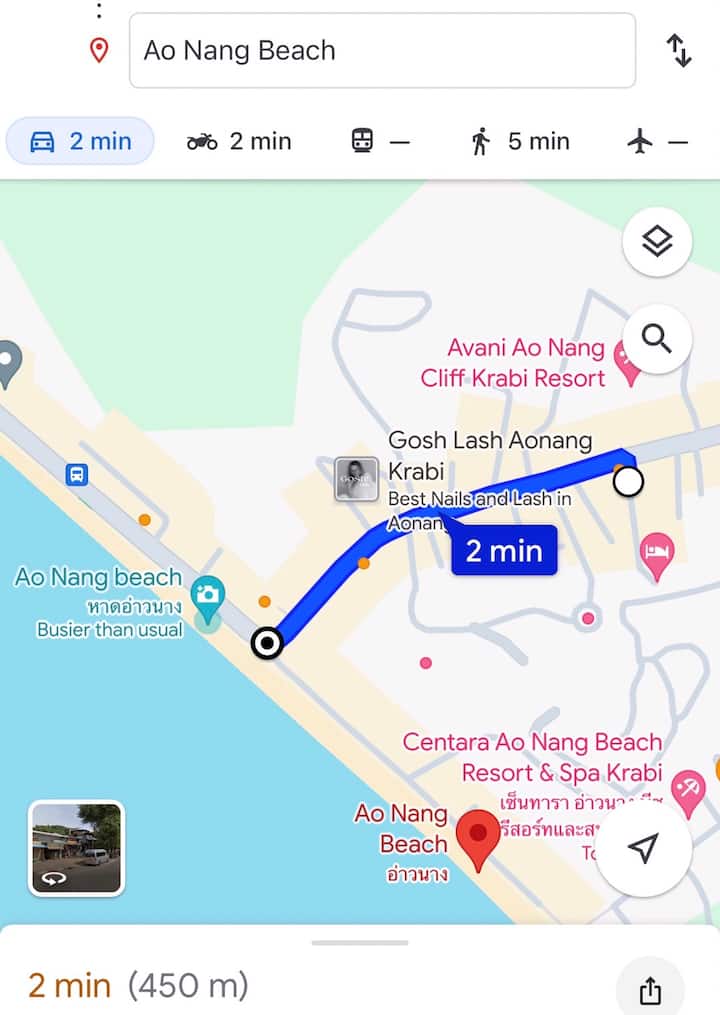The width and height of the screenshot is (720, 1015).
Task: Share the route directions
Action: (x=650, y=990)
